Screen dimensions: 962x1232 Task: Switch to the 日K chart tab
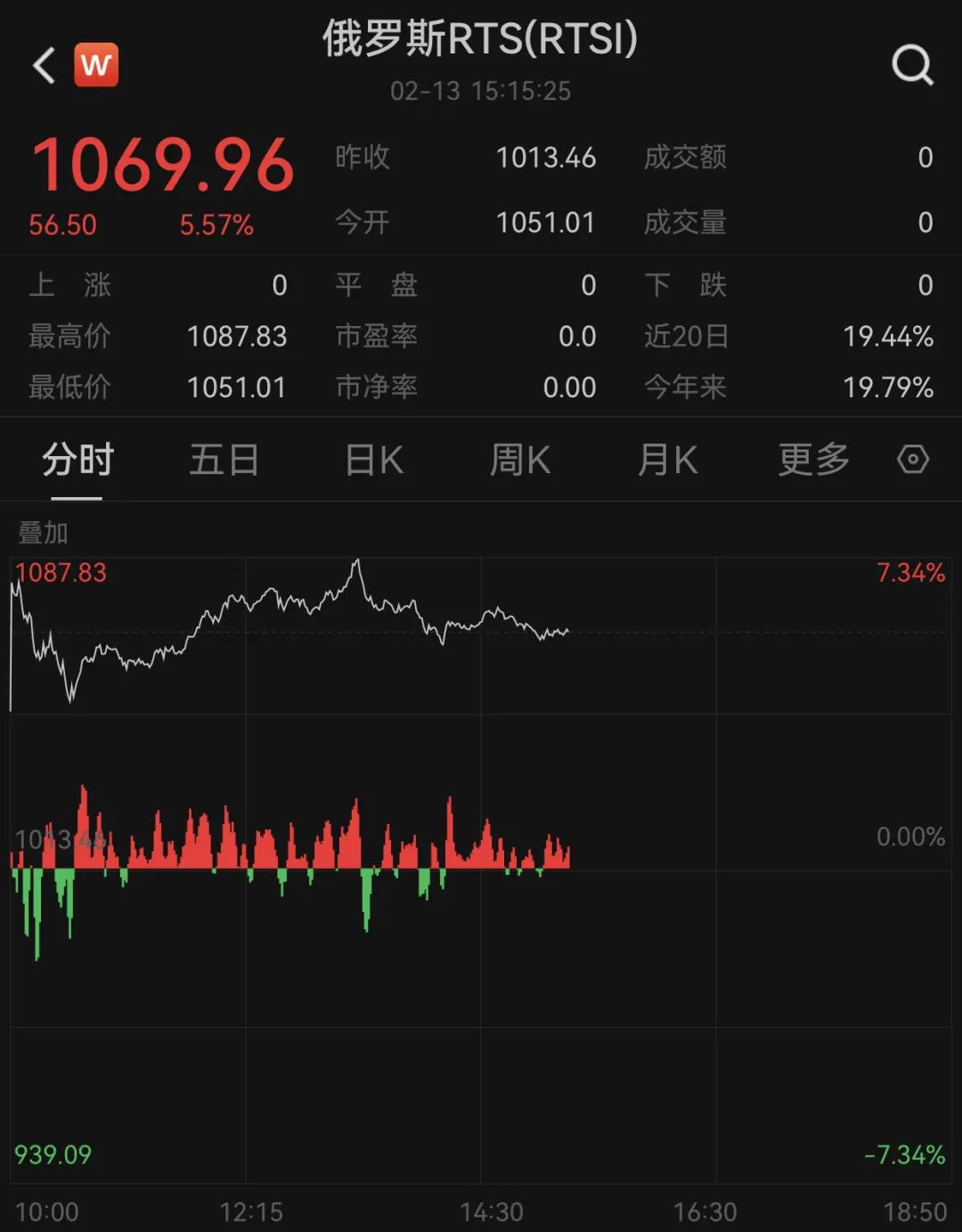(x=374, y=461)
